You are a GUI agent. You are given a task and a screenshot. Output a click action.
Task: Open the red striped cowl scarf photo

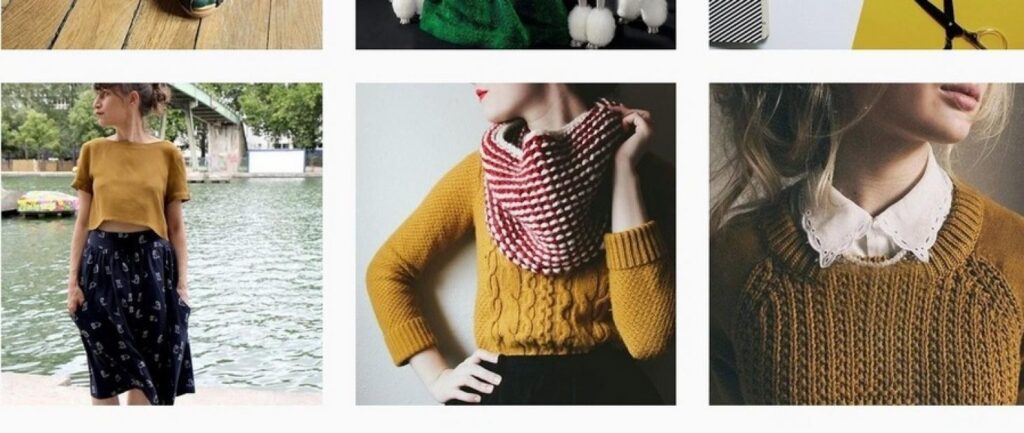click(x=515, y=243)
